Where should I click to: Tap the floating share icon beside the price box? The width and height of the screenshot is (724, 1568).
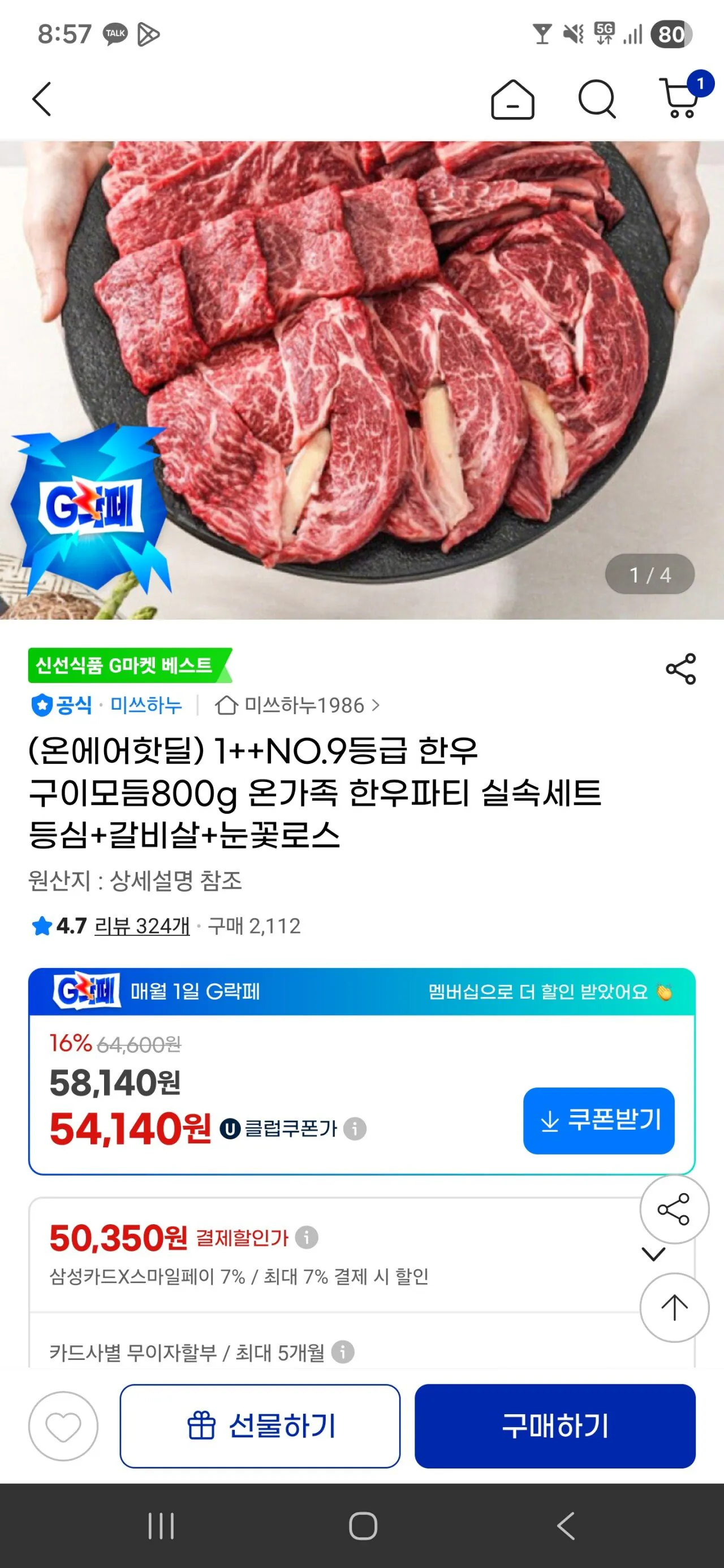(x=674, y=1210)
